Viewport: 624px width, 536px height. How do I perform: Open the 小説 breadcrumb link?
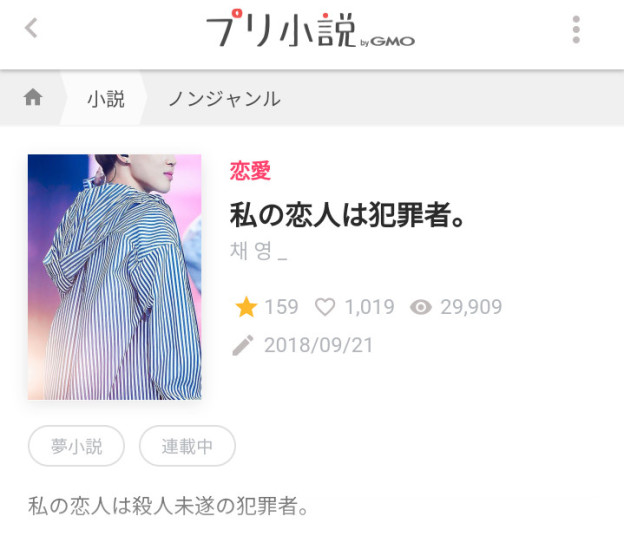pyautogui.click(x=105, y=98)
